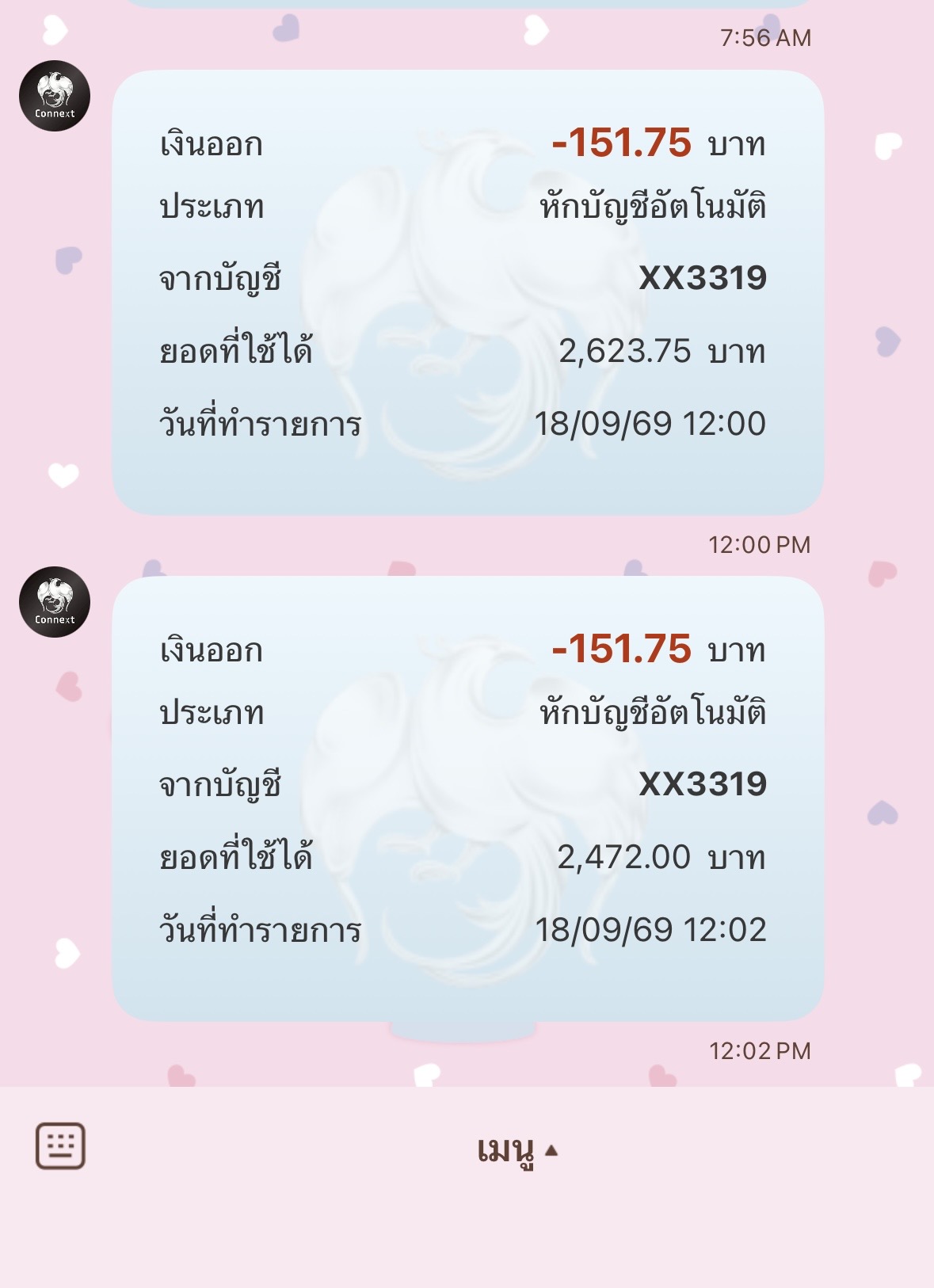Open Connext avatar beside 12:02 transaction
The image size is (934, 1288).
point(55,602)
